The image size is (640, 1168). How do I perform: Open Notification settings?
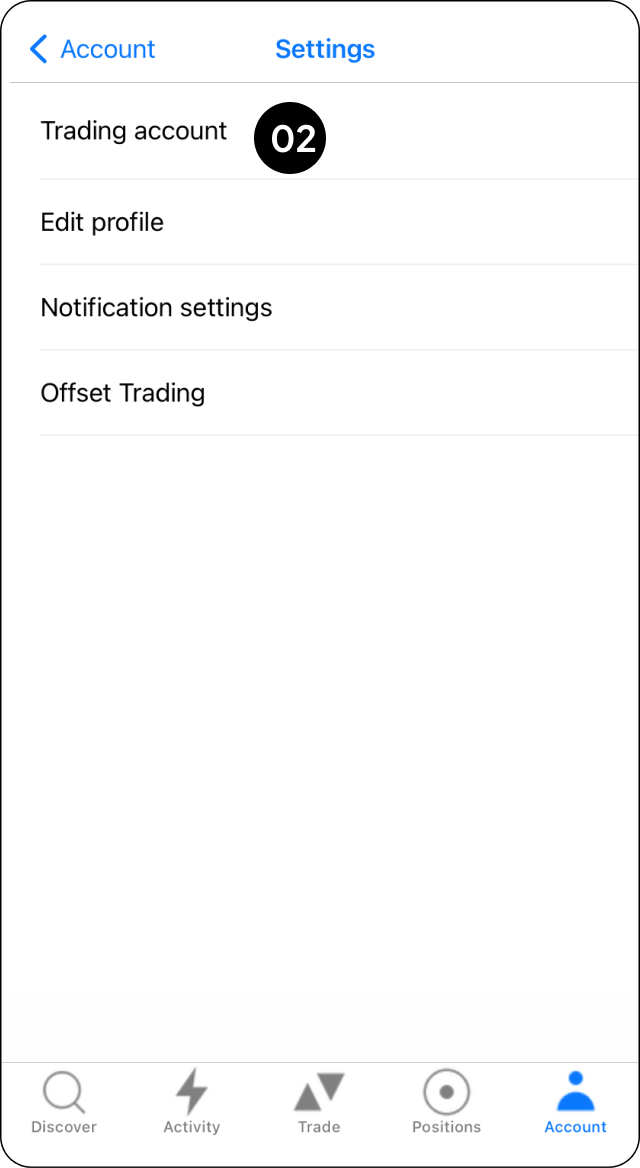156,307
